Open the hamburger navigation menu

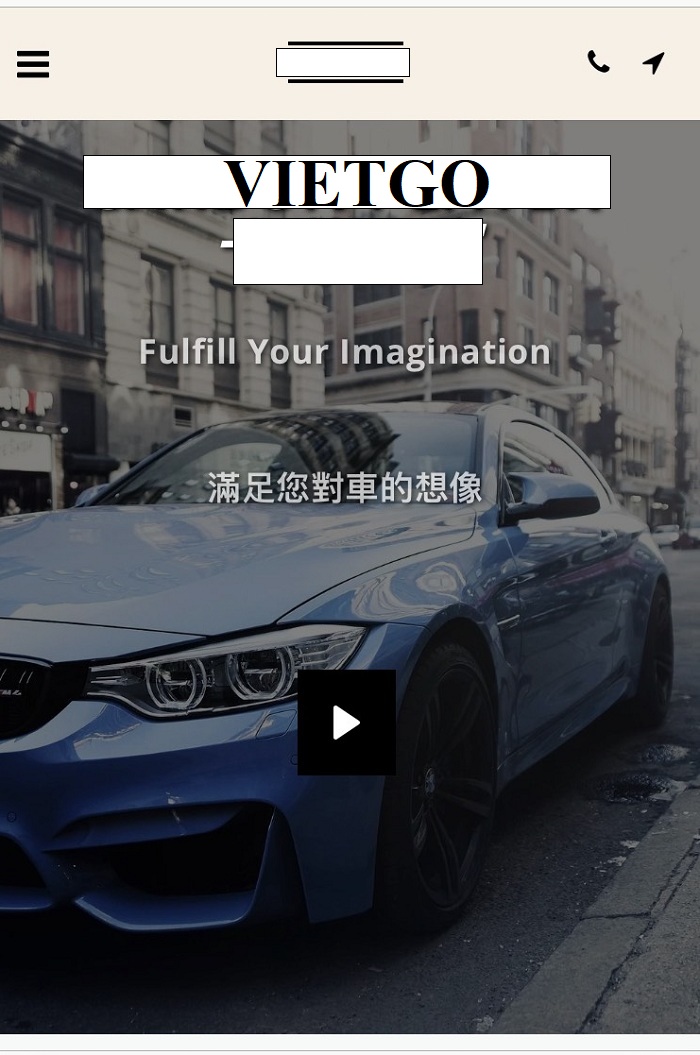(x=33, y=64)
